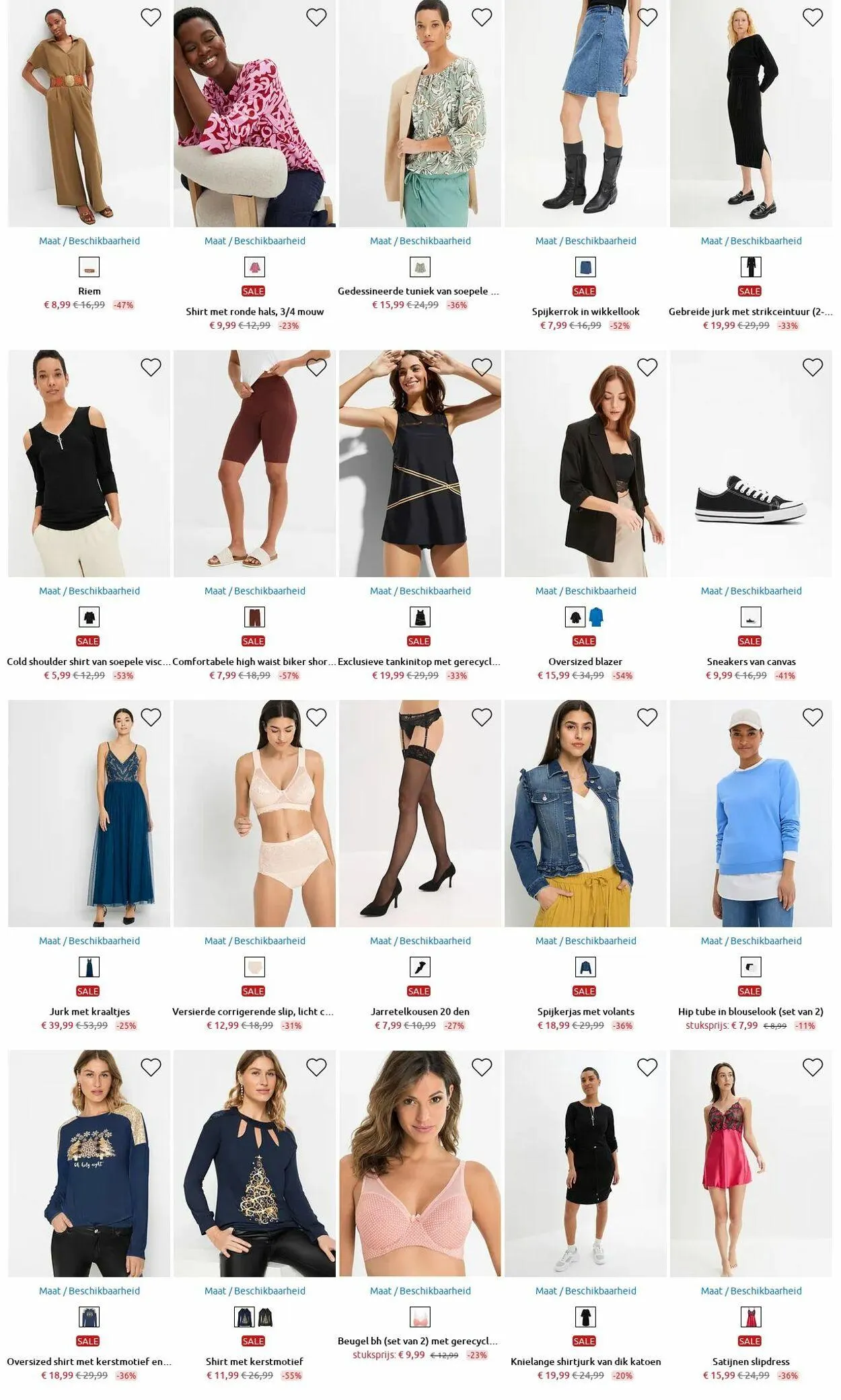Viewport: 841px width, 1400px height.
Task: Heart the Satijnen slipdress
Action: [813, 1067]
